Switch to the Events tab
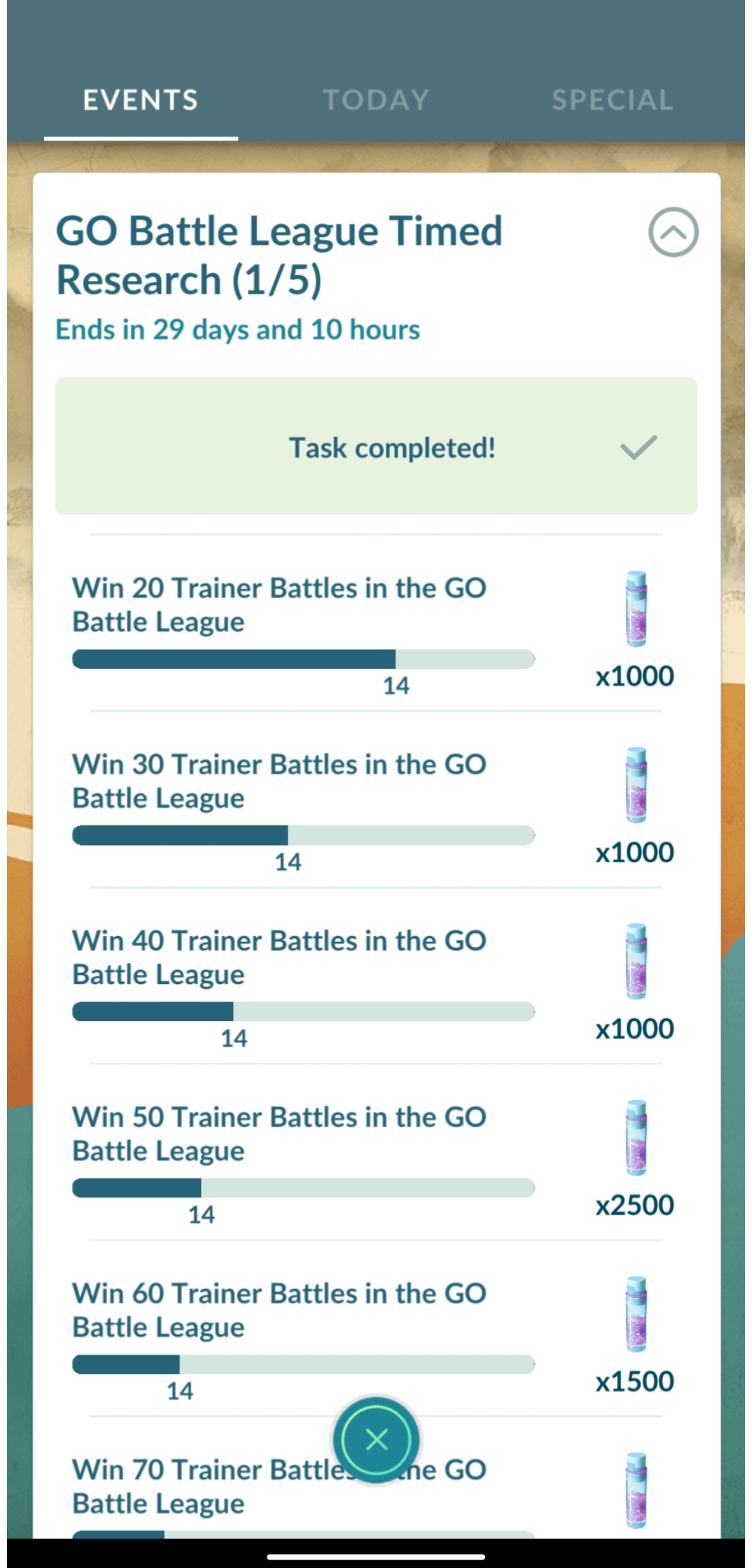This screenshot has width=752, height=1568. pos(141,100)
